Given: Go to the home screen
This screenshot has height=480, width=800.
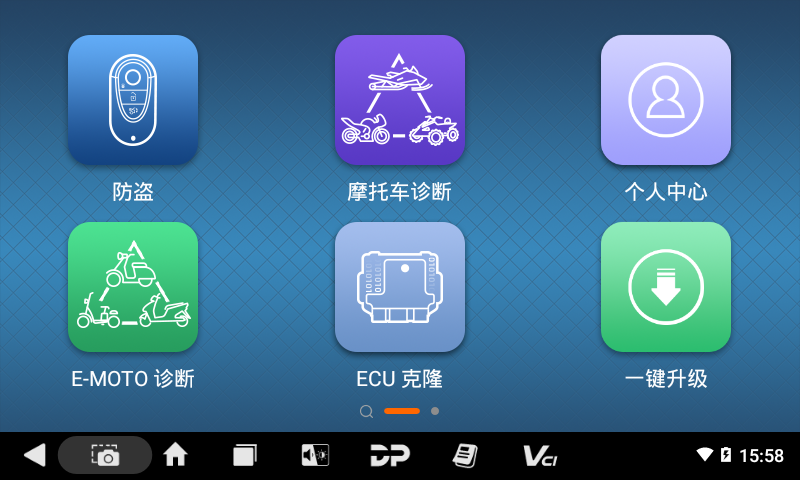Looking at the screenshot, I should 175,455.
